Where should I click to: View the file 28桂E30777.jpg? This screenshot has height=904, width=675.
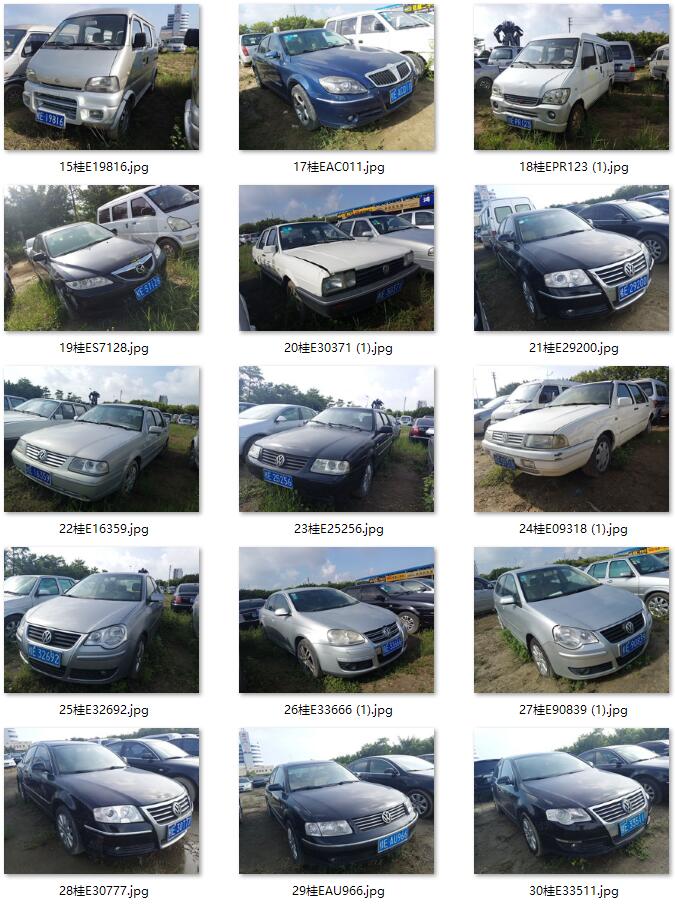point(101,801)
